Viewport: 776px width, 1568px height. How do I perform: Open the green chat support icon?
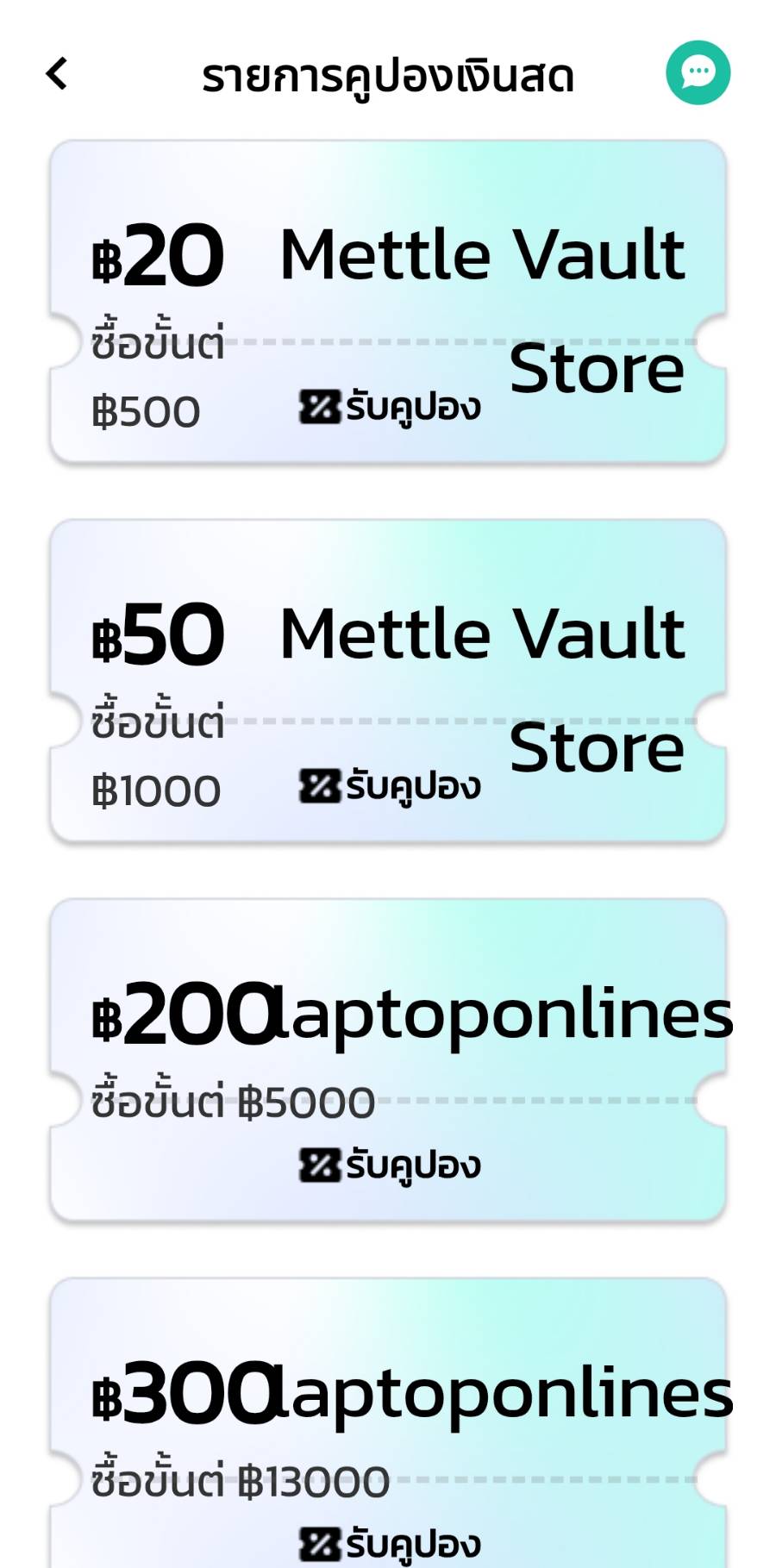(x=698, y=73)
